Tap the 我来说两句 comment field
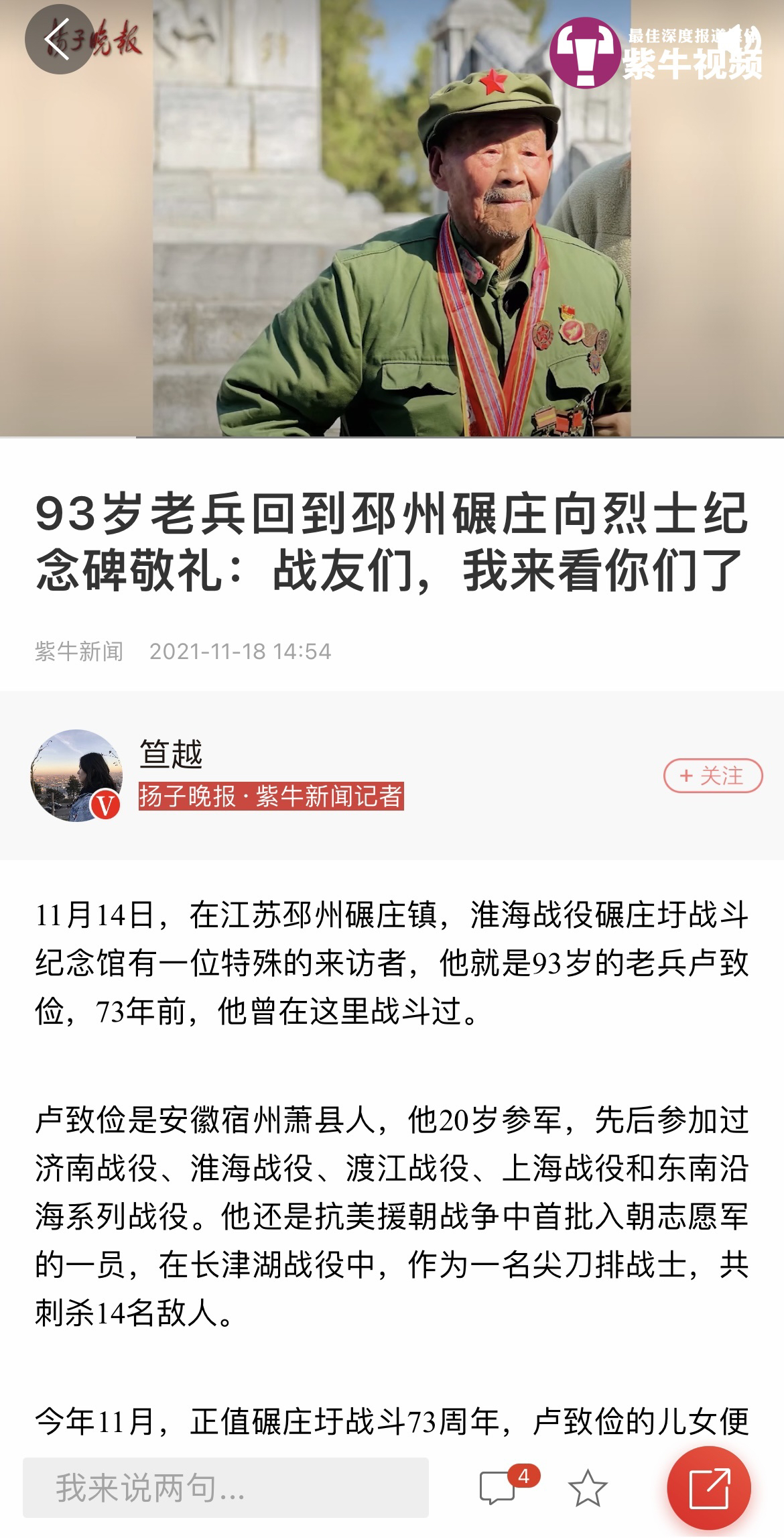This screenshot has height=1538, width=784. 226,1487
